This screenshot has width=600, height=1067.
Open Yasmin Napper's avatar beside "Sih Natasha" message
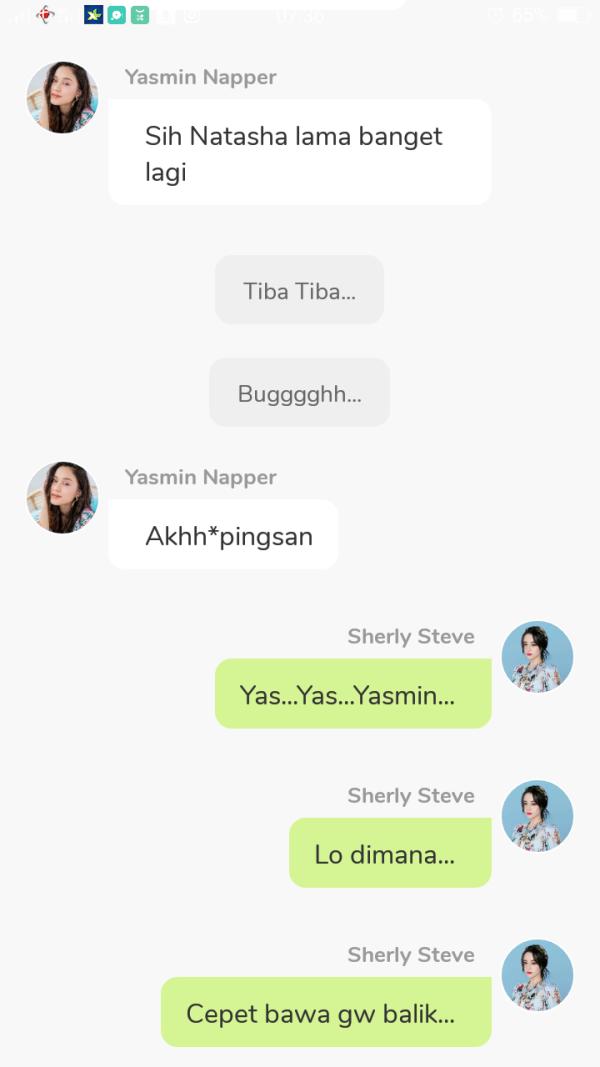pos(62,98)
